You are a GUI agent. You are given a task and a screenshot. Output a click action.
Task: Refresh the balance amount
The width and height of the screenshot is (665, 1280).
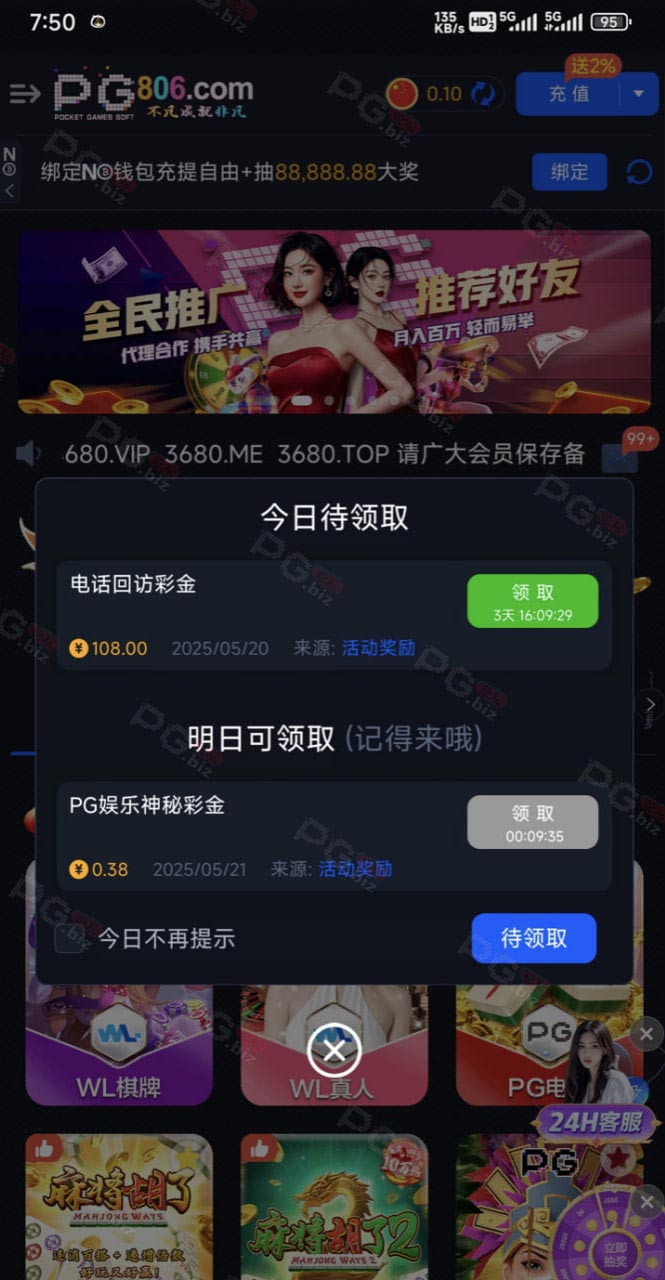tap(483, 94)
